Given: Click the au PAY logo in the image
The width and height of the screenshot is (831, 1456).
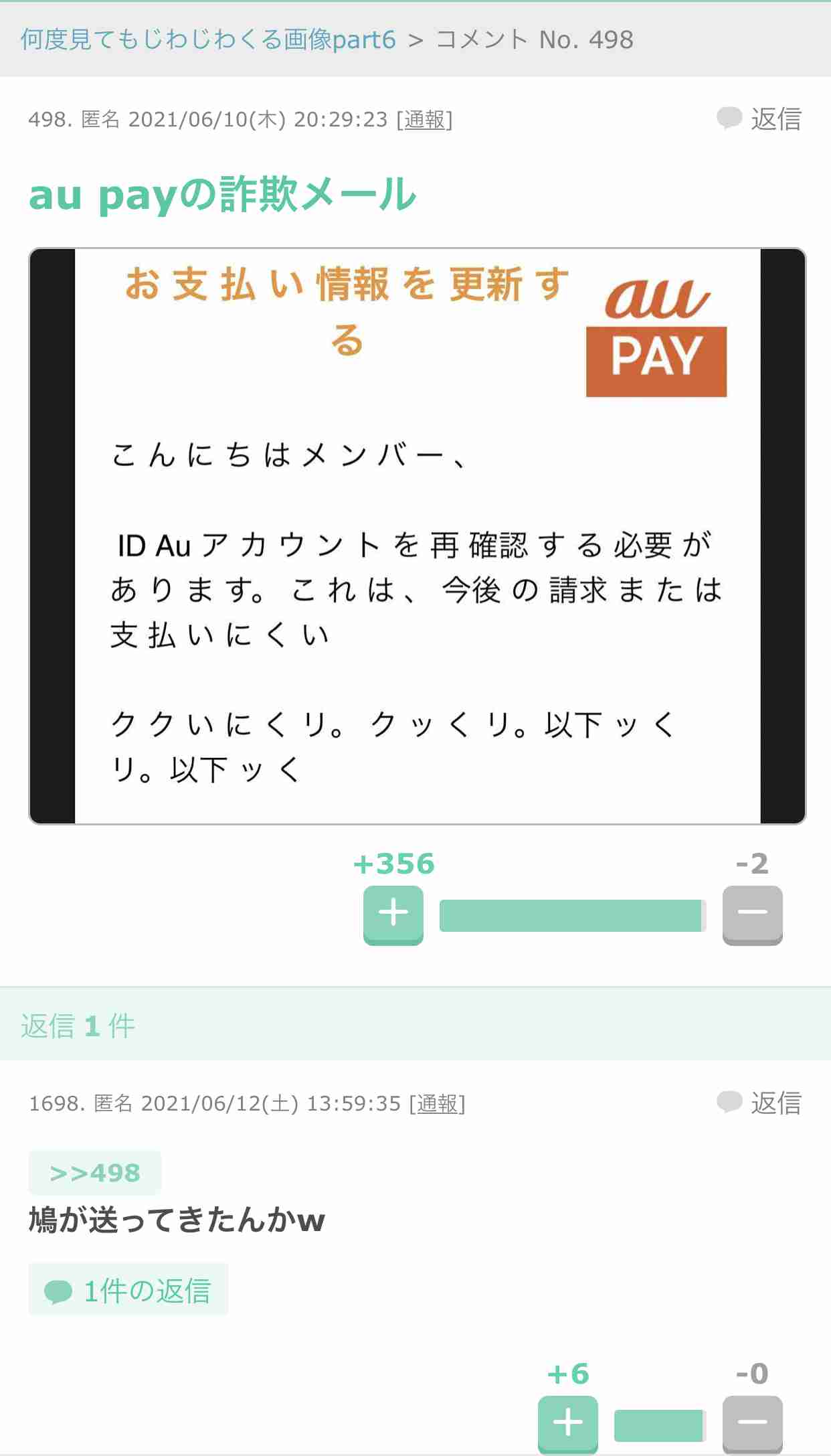Looking at the screenshot, I should (x=656, y=335).
